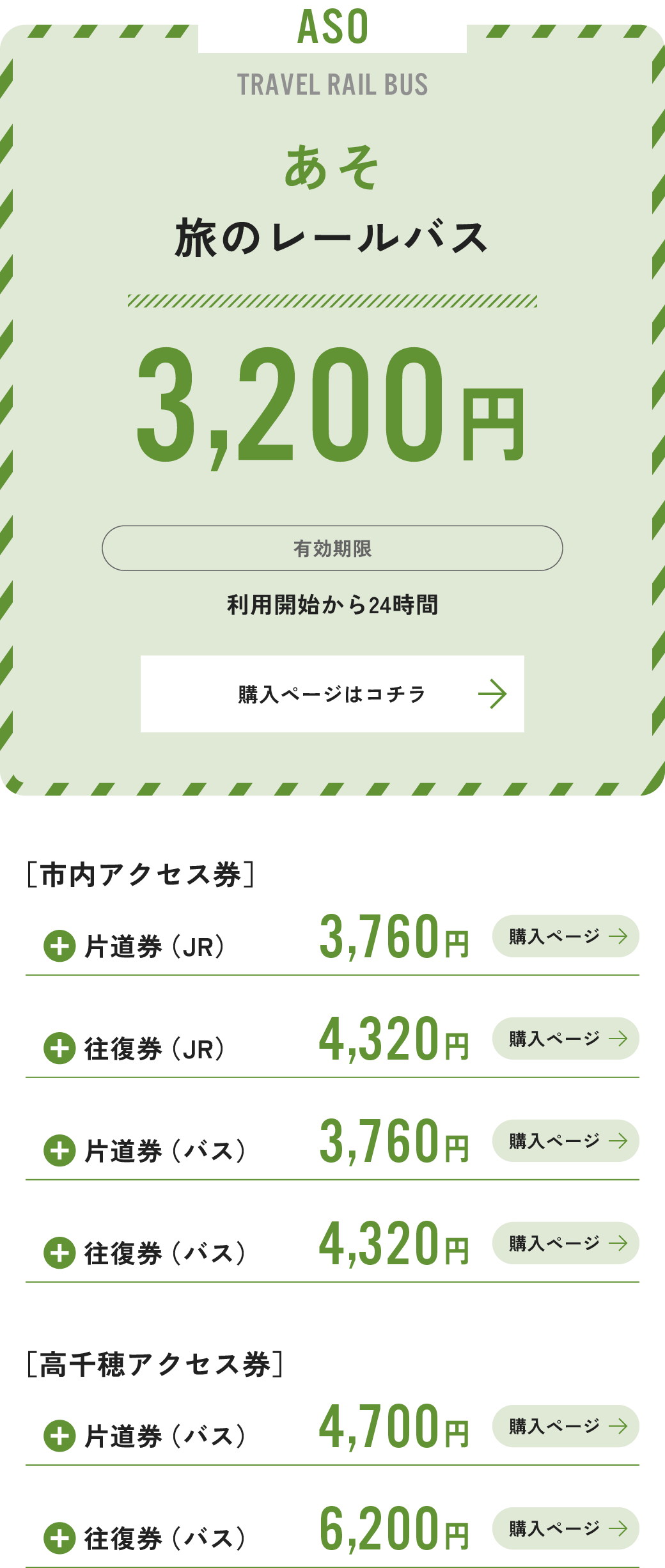Expand 片道券（JR）details
The width and height of the screenshot is (665, 1568).
pos(60,946)
